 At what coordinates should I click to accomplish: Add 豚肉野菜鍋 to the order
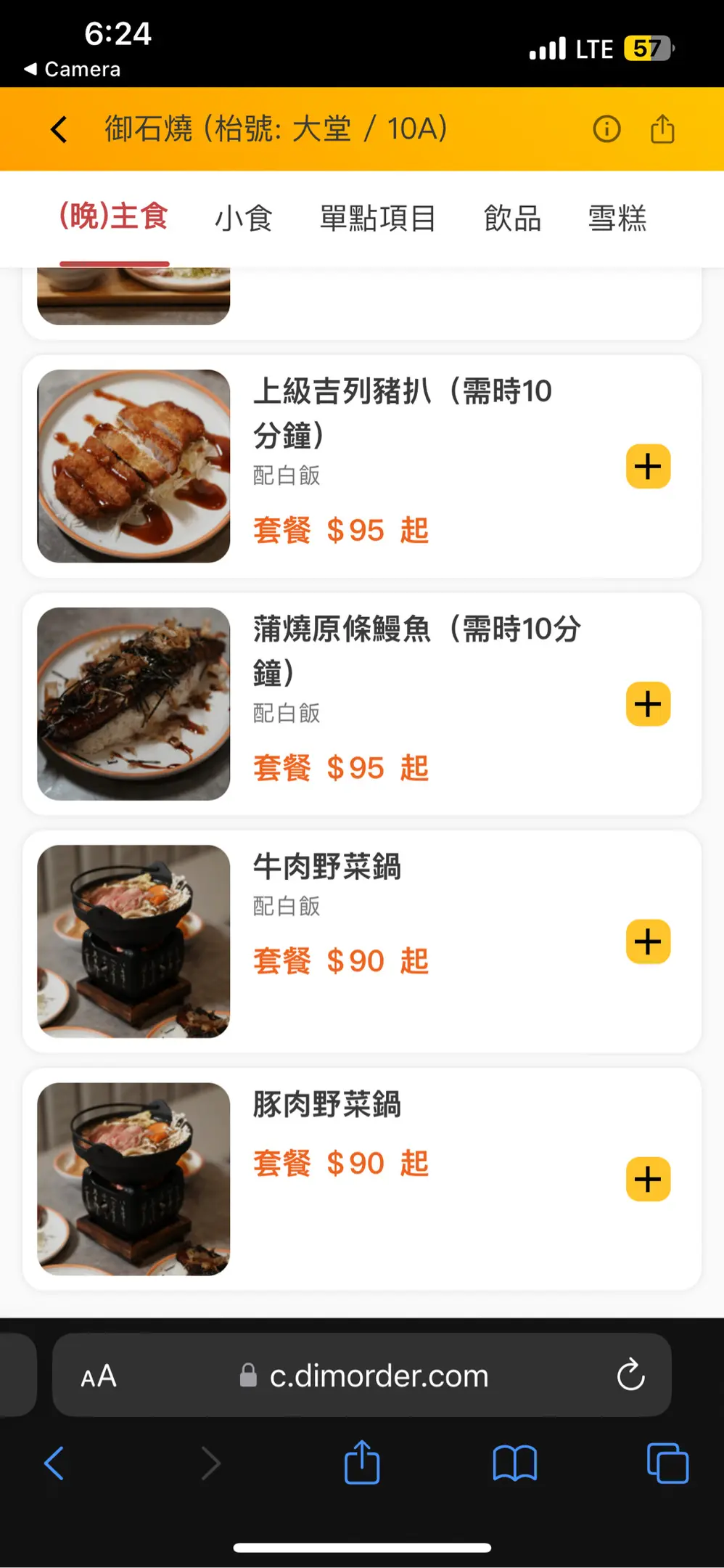[648, 1179]
